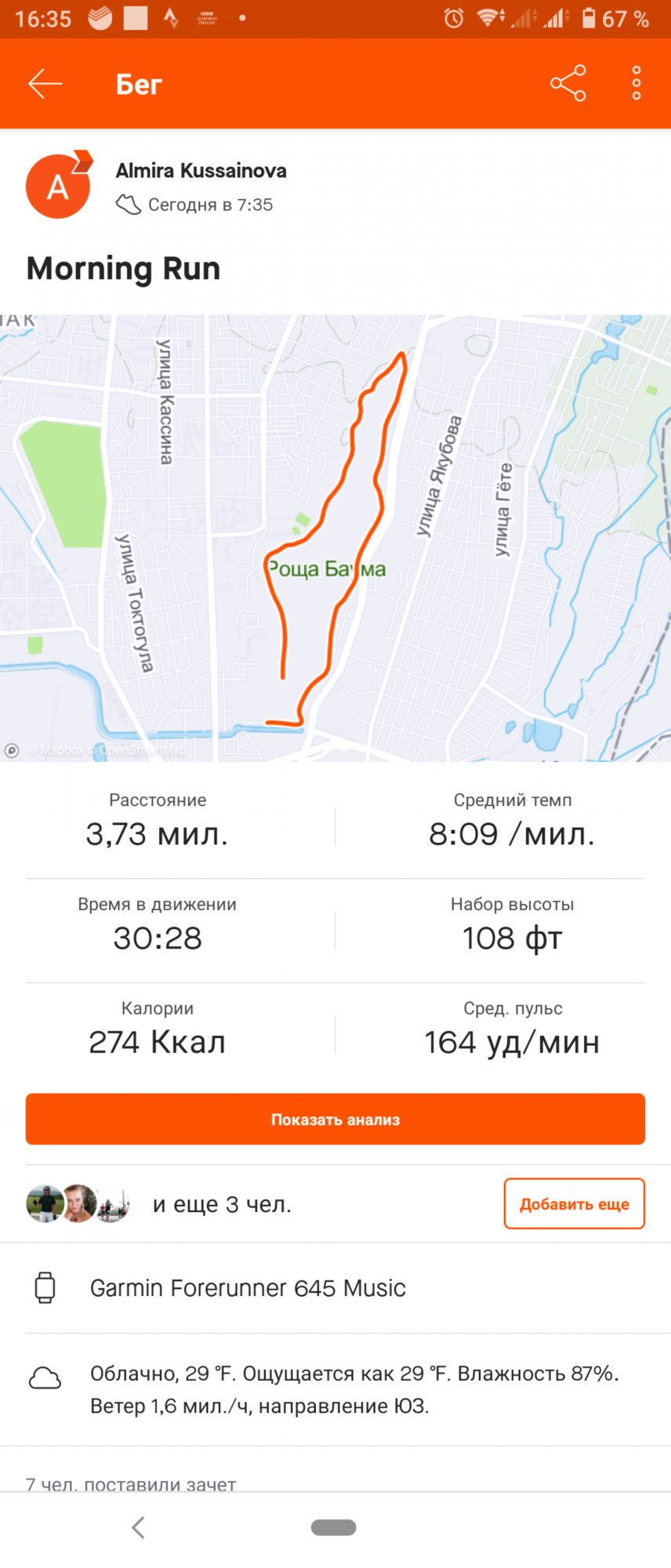Open Almira Kussainova's profile avatar
Image resolution: width=671 pixels, height=1568 pixels.
point(58,187)
